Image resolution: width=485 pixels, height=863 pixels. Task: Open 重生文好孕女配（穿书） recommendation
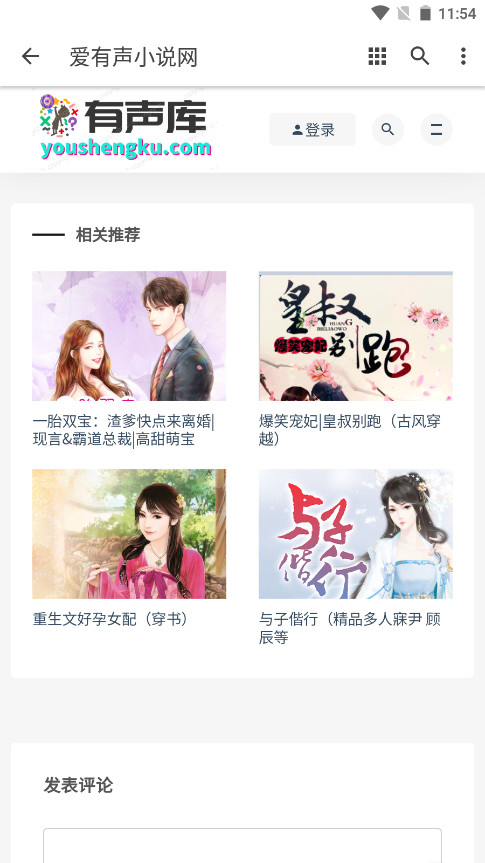pos(129,549)
